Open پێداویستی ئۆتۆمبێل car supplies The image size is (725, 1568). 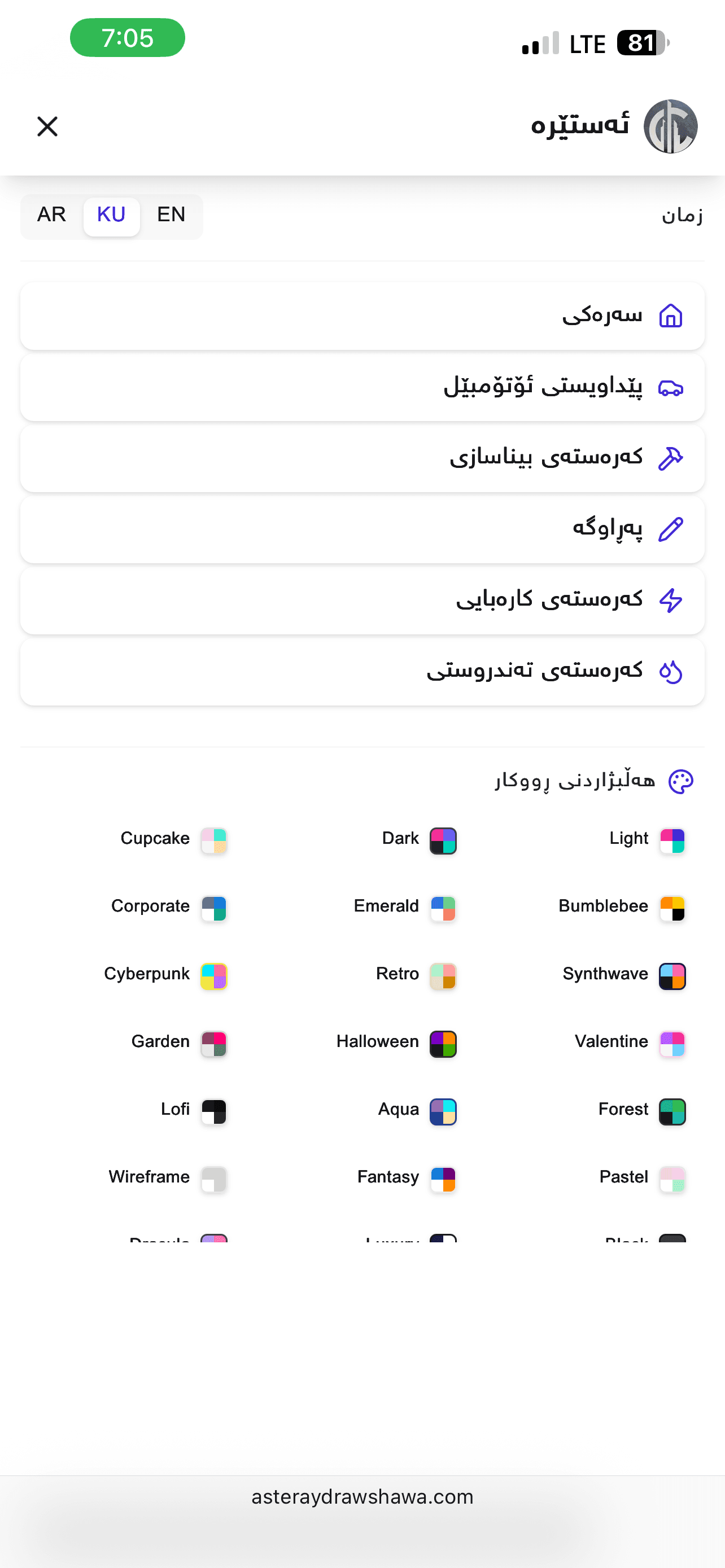tap(362, 387)
